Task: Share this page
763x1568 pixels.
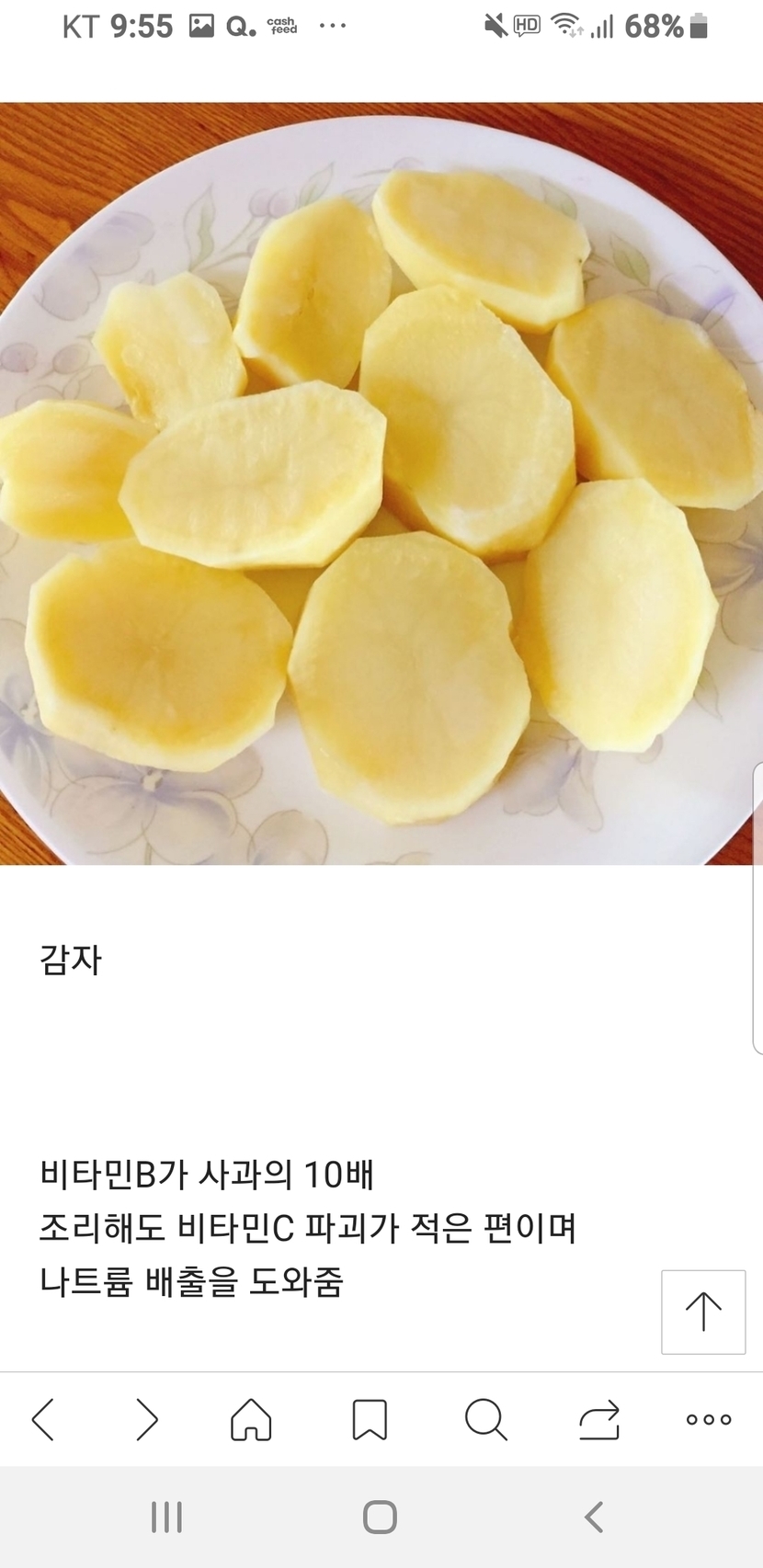Action: coord(599,1419)
